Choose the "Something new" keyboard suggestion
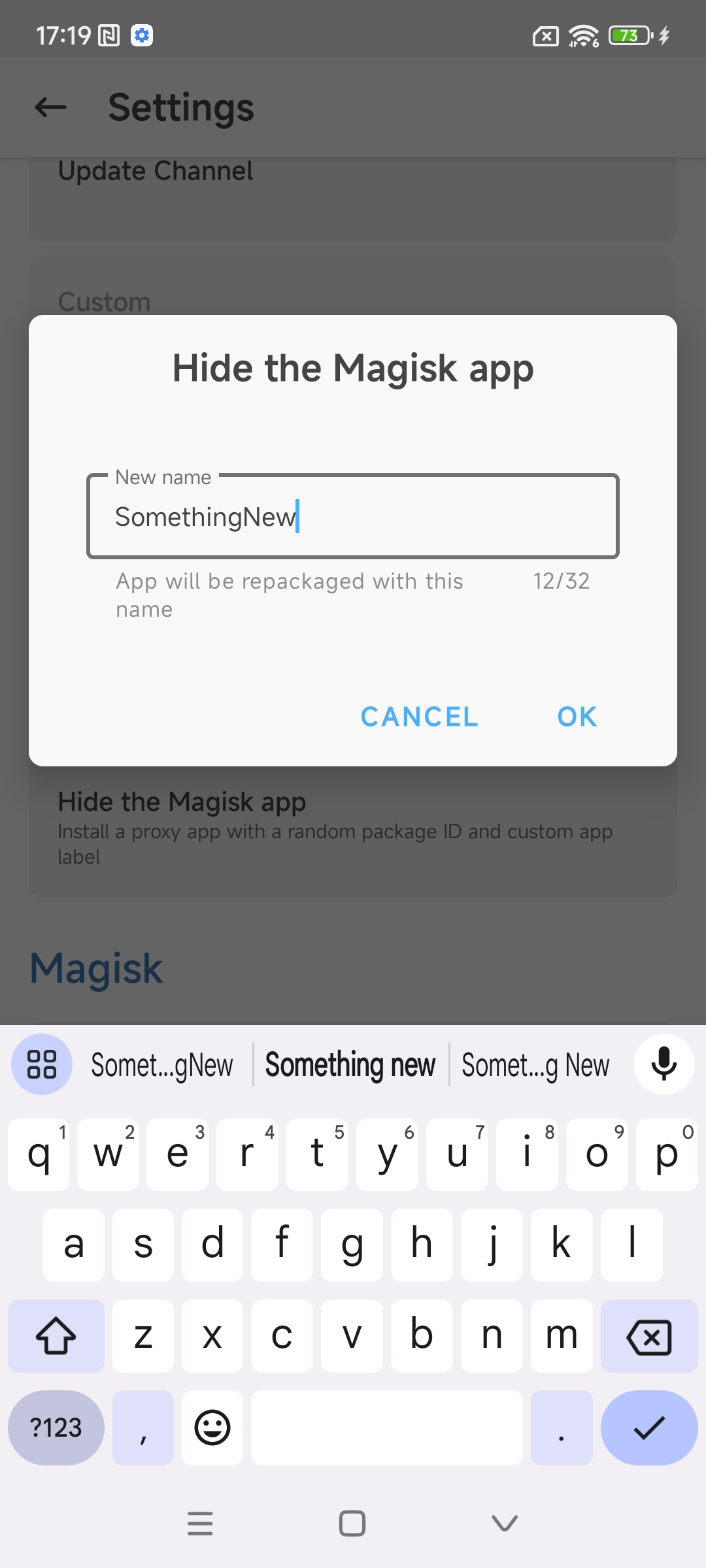 coord(350,1065)
